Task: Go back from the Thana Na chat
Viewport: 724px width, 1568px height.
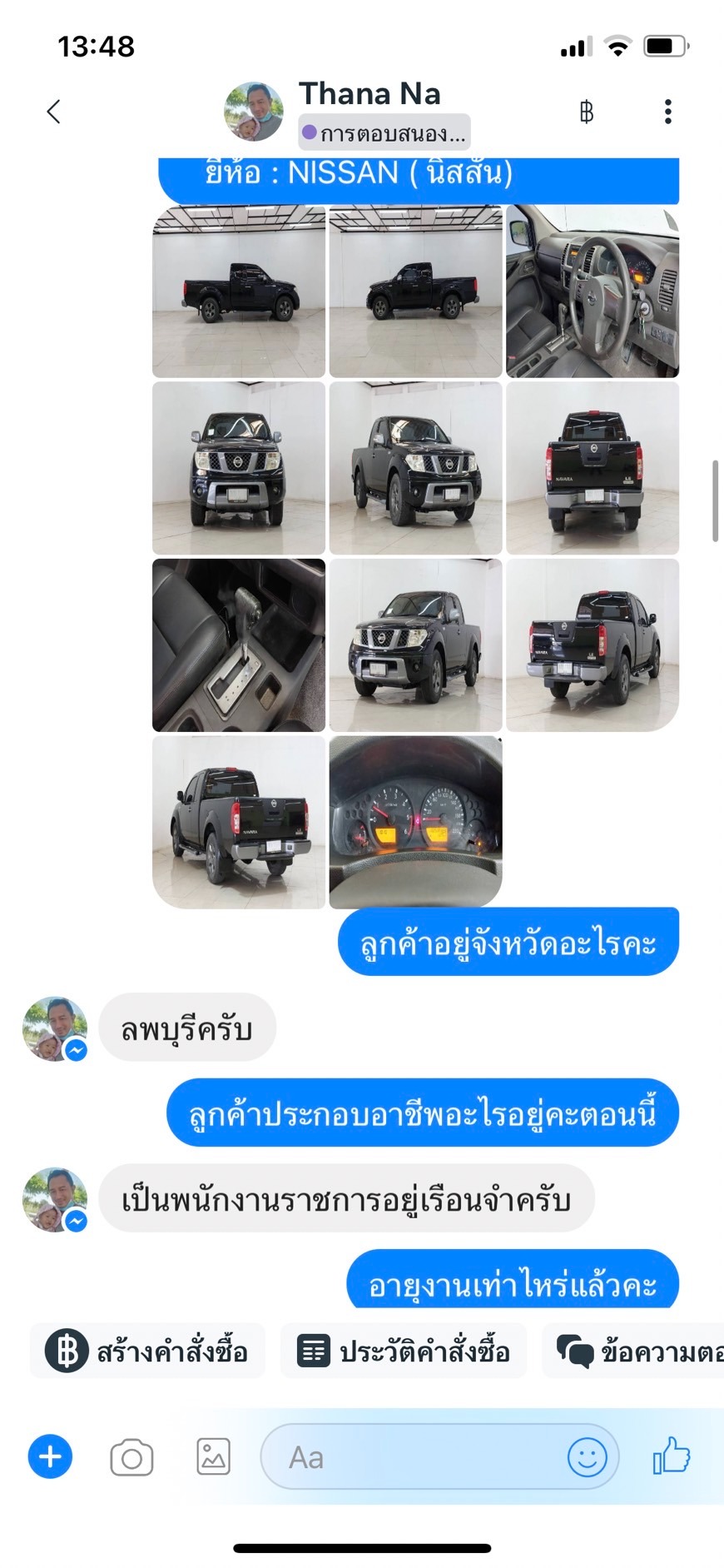Action: [54, 112]
